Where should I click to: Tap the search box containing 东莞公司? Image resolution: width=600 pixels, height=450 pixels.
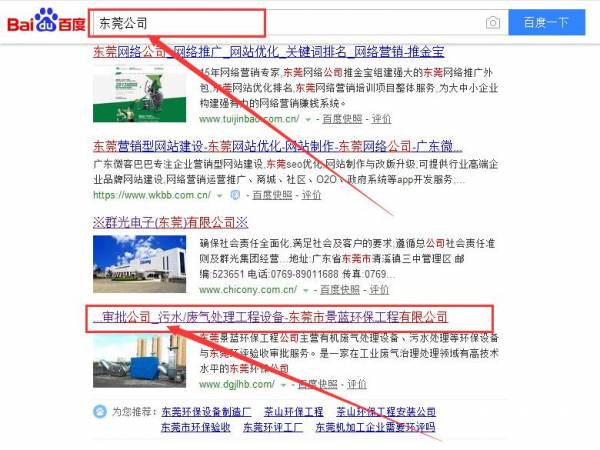280,21
